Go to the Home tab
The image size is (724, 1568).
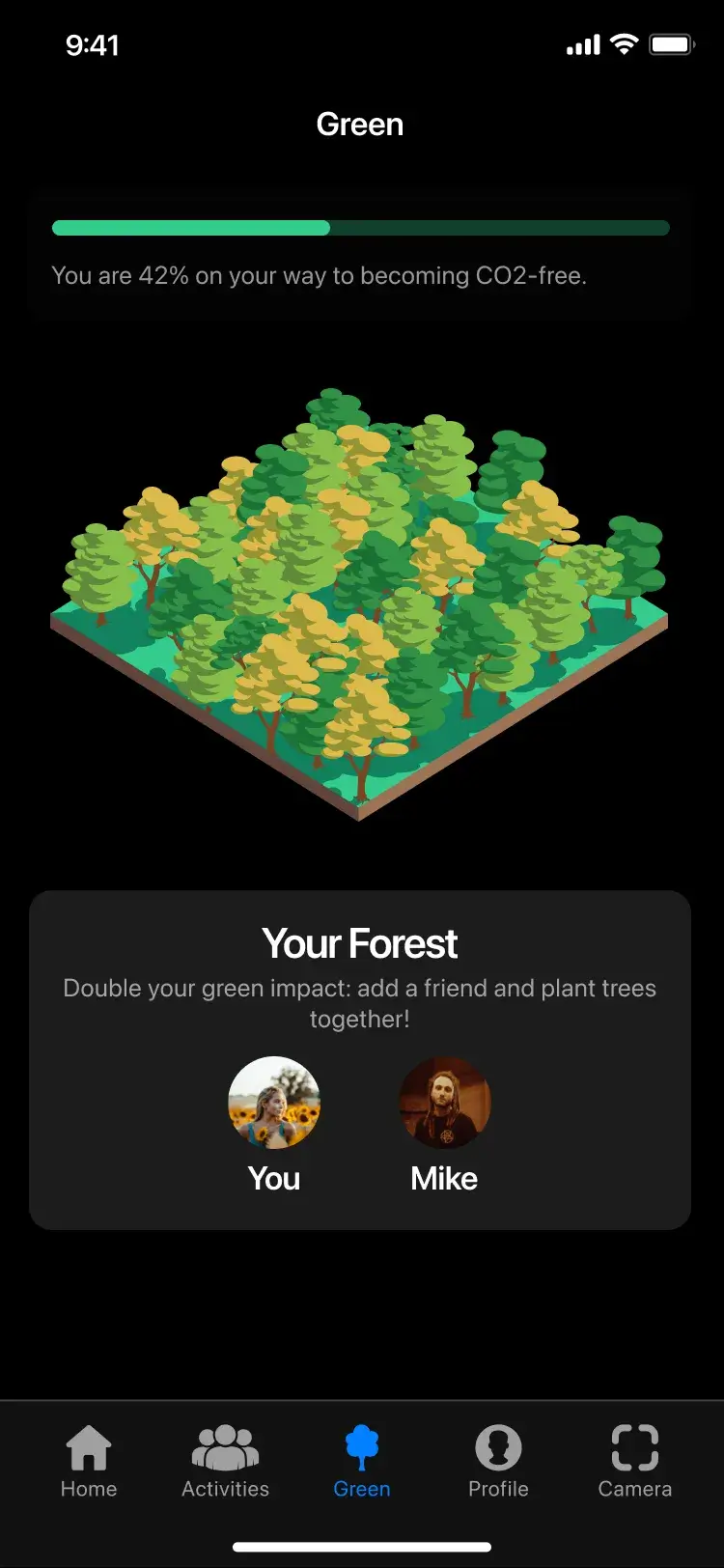(89, 1461)
